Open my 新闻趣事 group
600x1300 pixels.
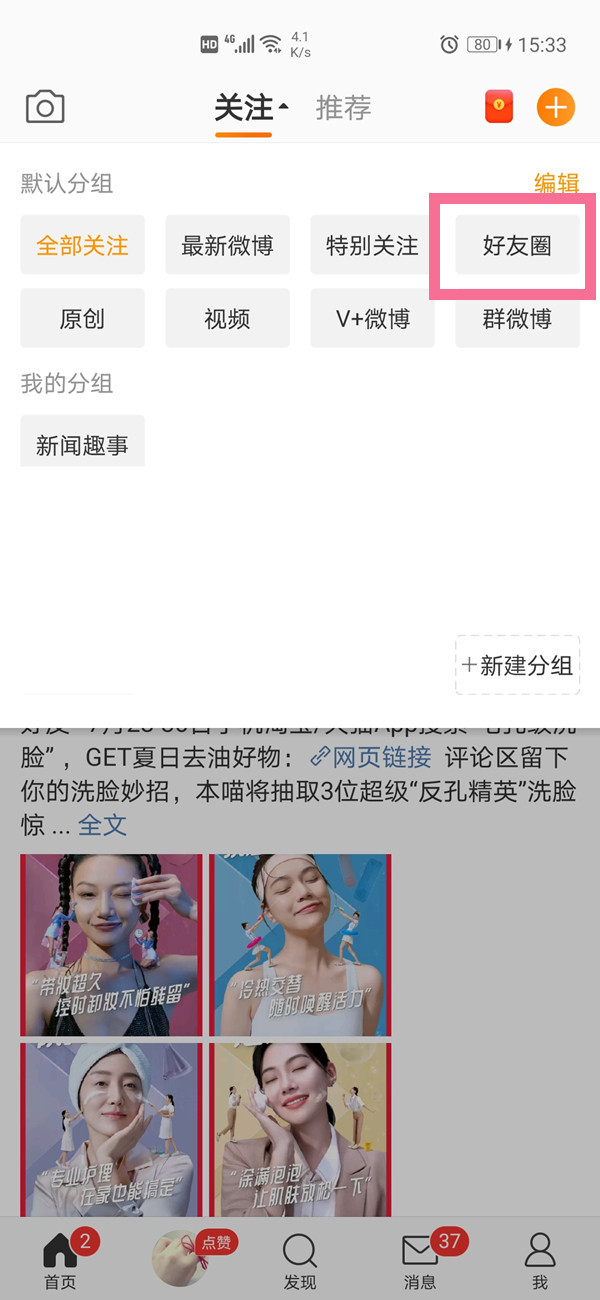point(83,444)
